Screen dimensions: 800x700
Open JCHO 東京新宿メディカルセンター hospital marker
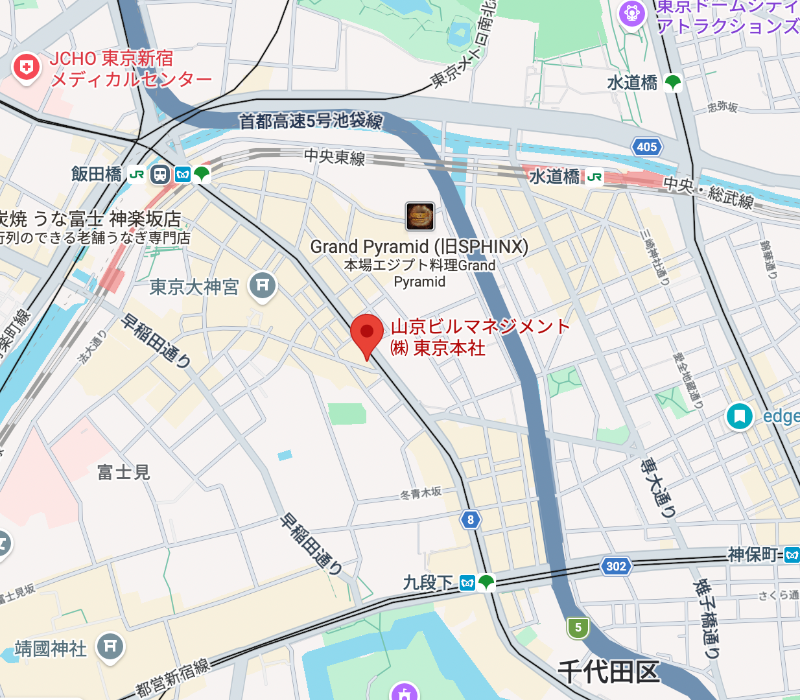[x=23, y=68]
